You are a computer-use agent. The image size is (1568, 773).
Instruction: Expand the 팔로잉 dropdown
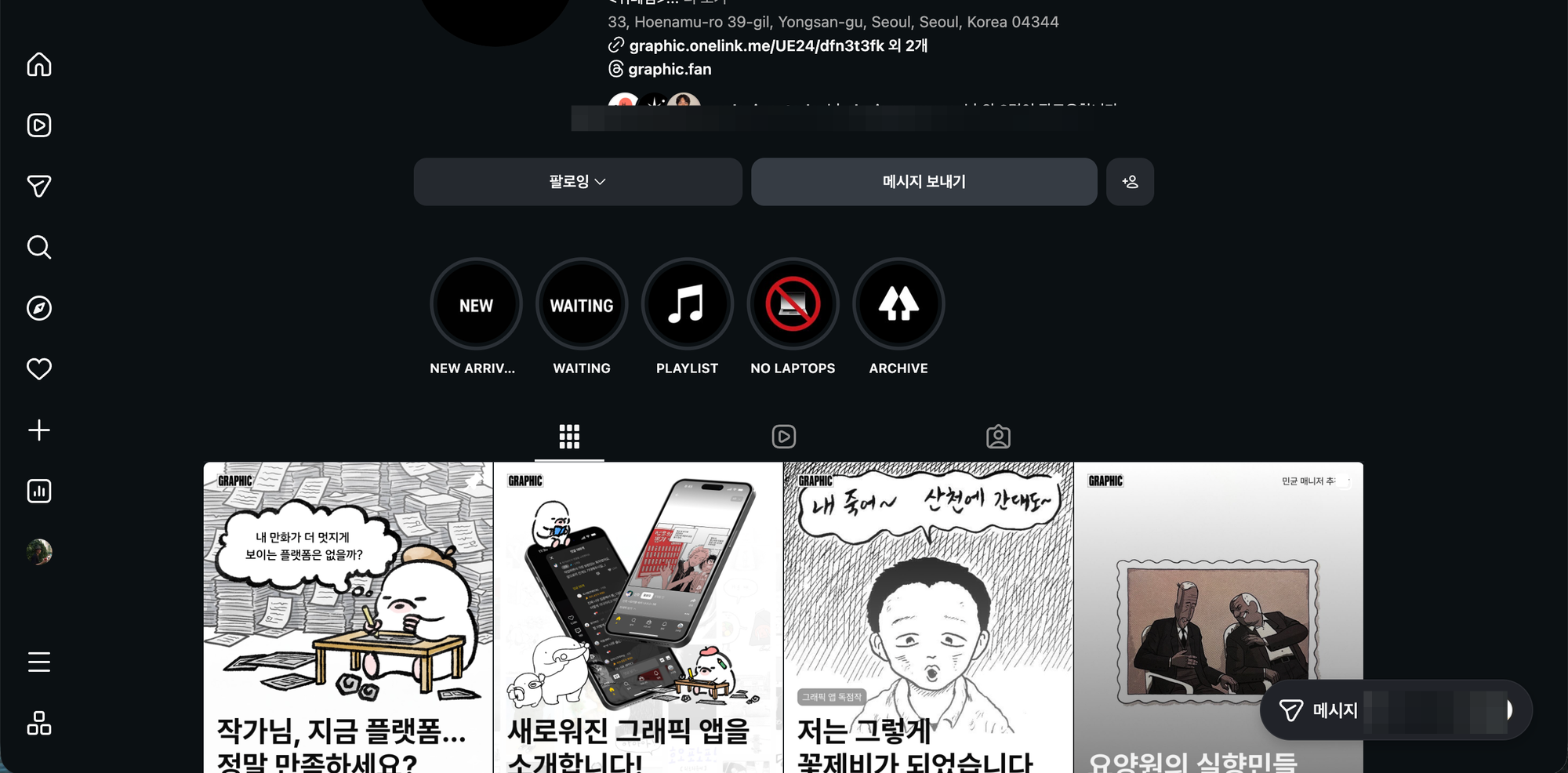578,182
